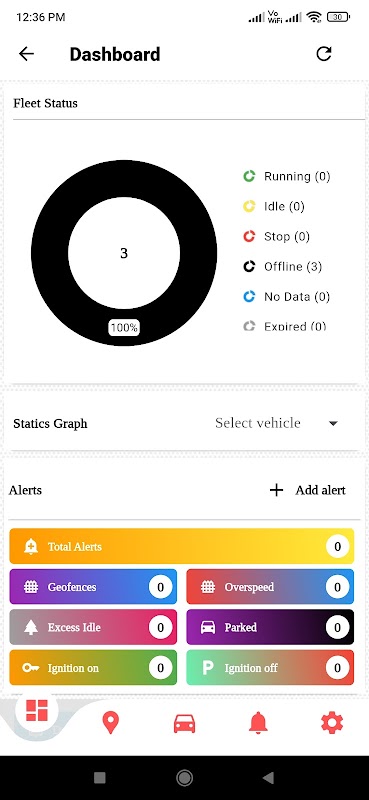Open the Overspeed alerts card
The height and width of the screenshot is (800, 369).
270,587
